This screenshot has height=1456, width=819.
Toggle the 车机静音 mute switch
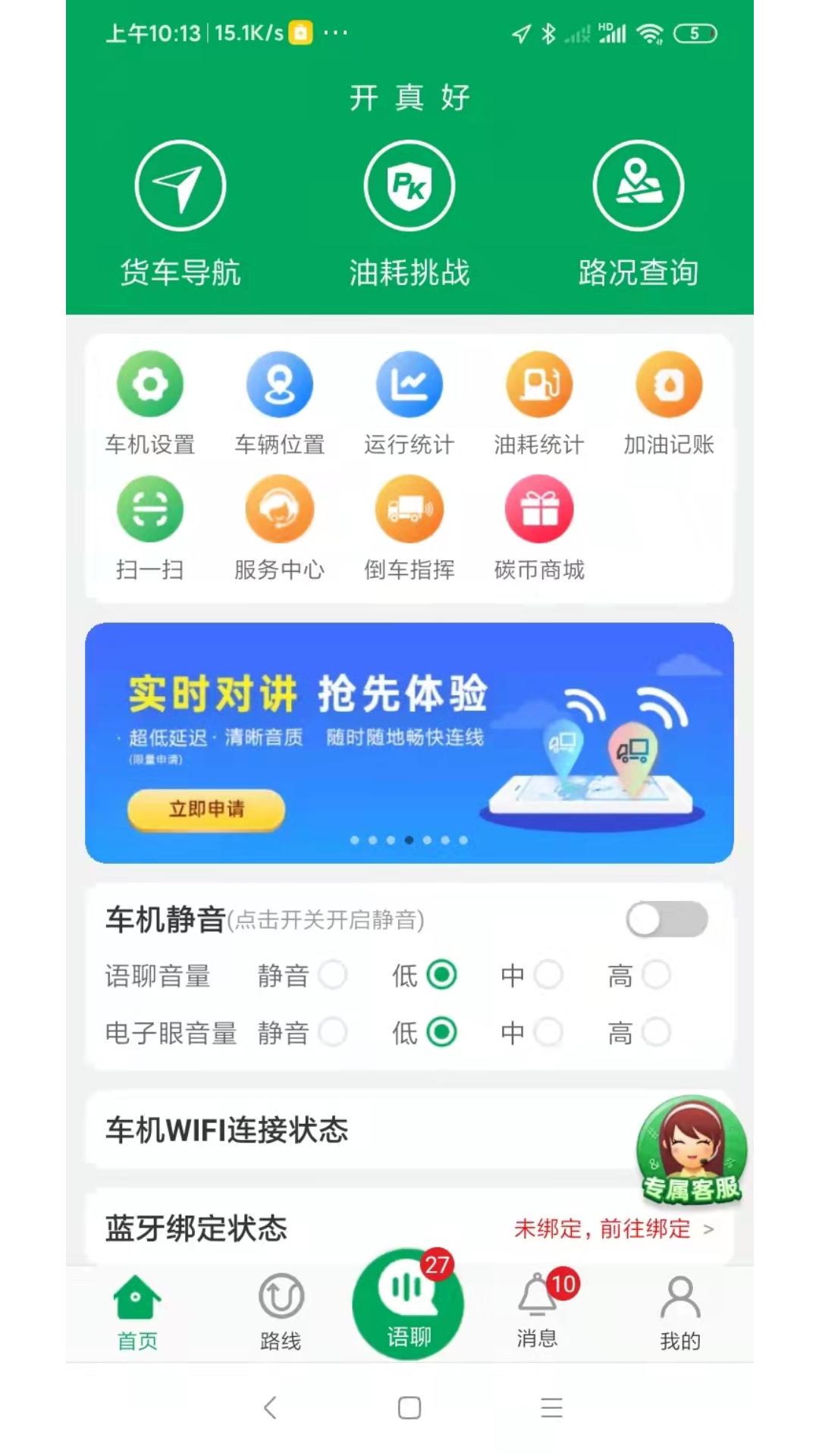coord(666,918)
